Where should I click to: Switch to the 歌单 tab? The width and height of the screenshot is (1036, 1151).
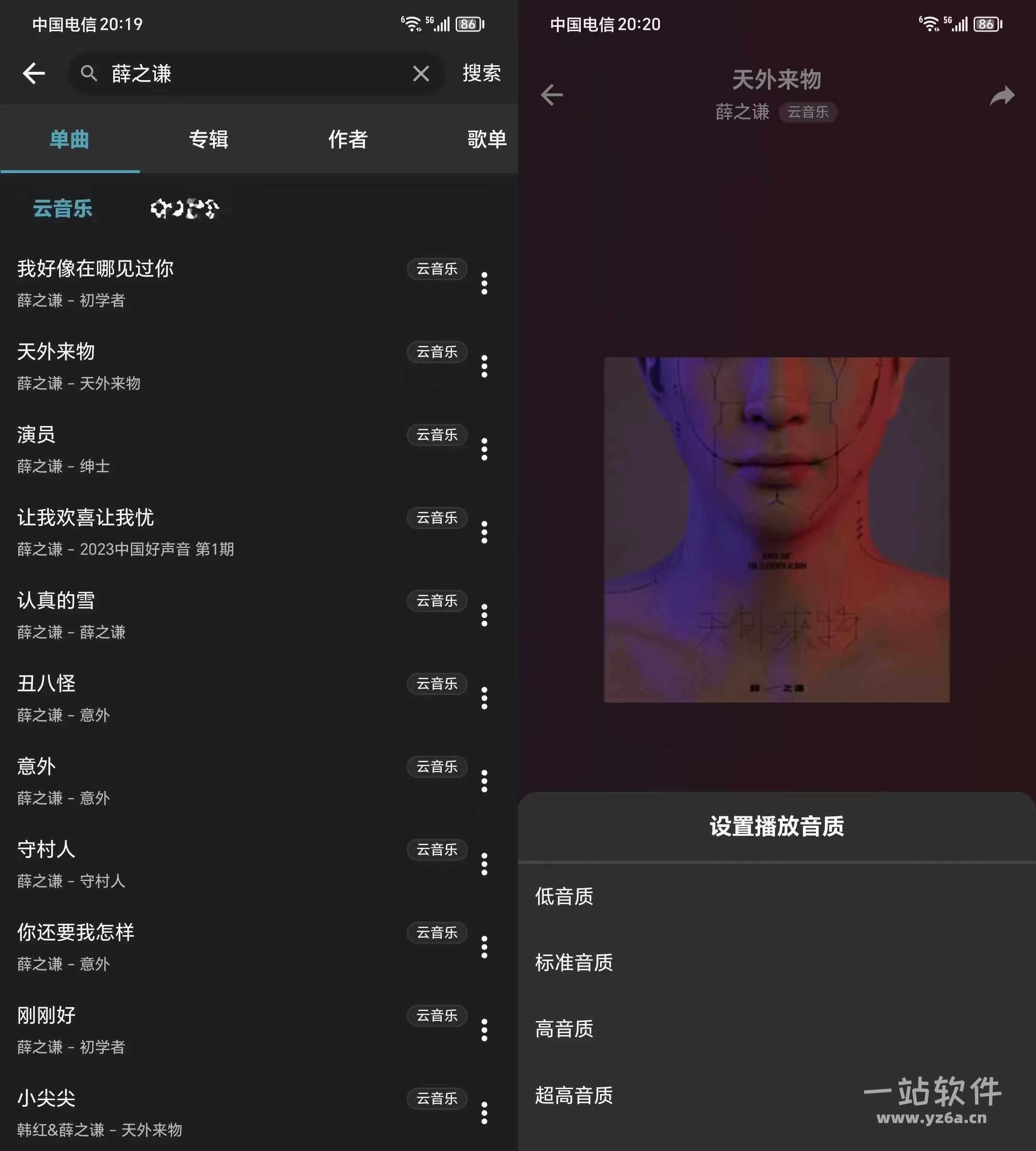click(486, 140)
